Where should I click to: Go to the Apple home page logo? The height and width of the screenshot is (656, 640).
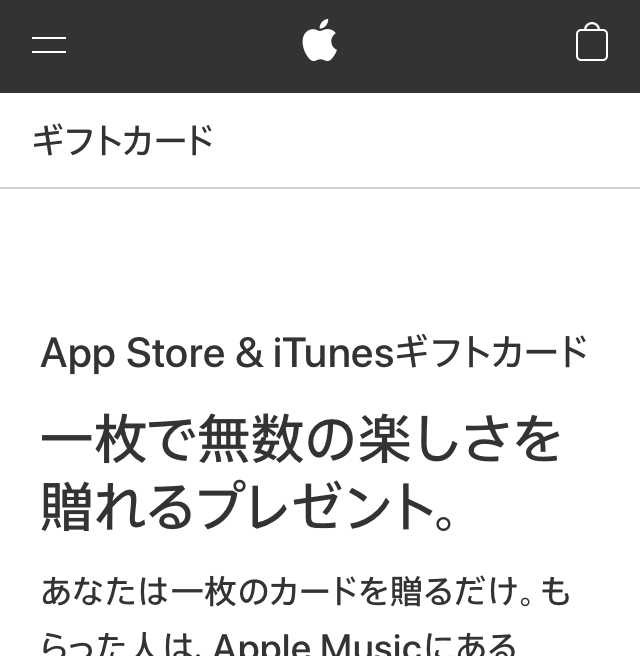(320, 42)
